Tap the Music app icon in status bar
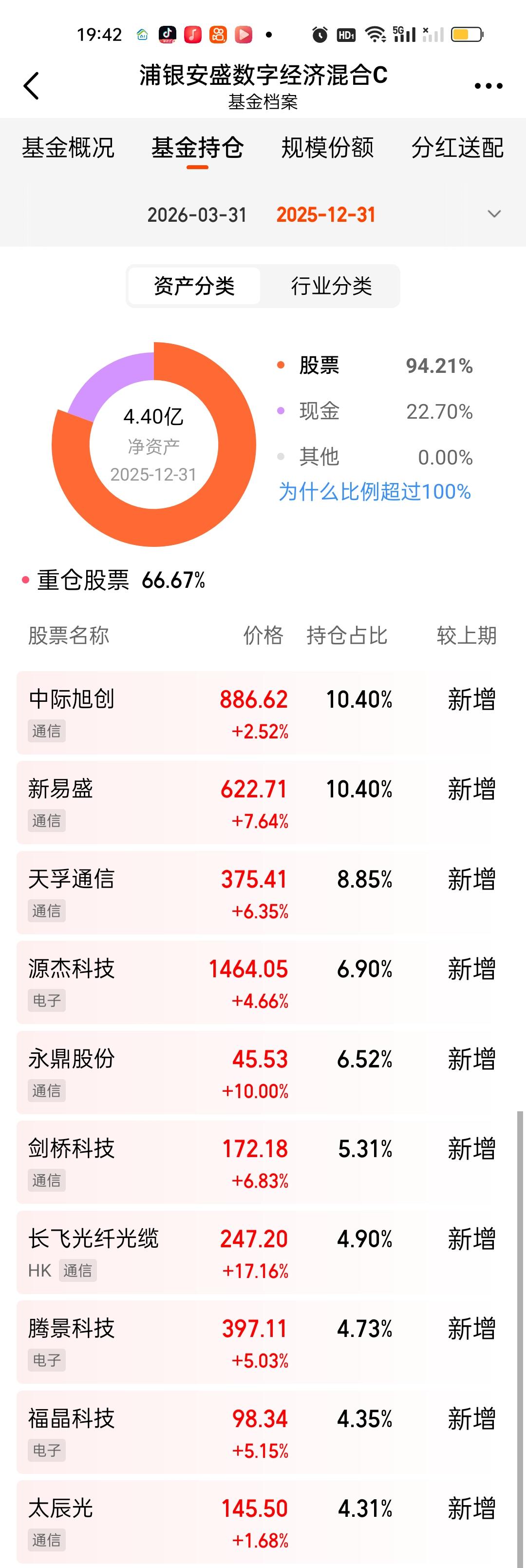526x1568 pixels. pyautogui.click(x=192, y=34)
